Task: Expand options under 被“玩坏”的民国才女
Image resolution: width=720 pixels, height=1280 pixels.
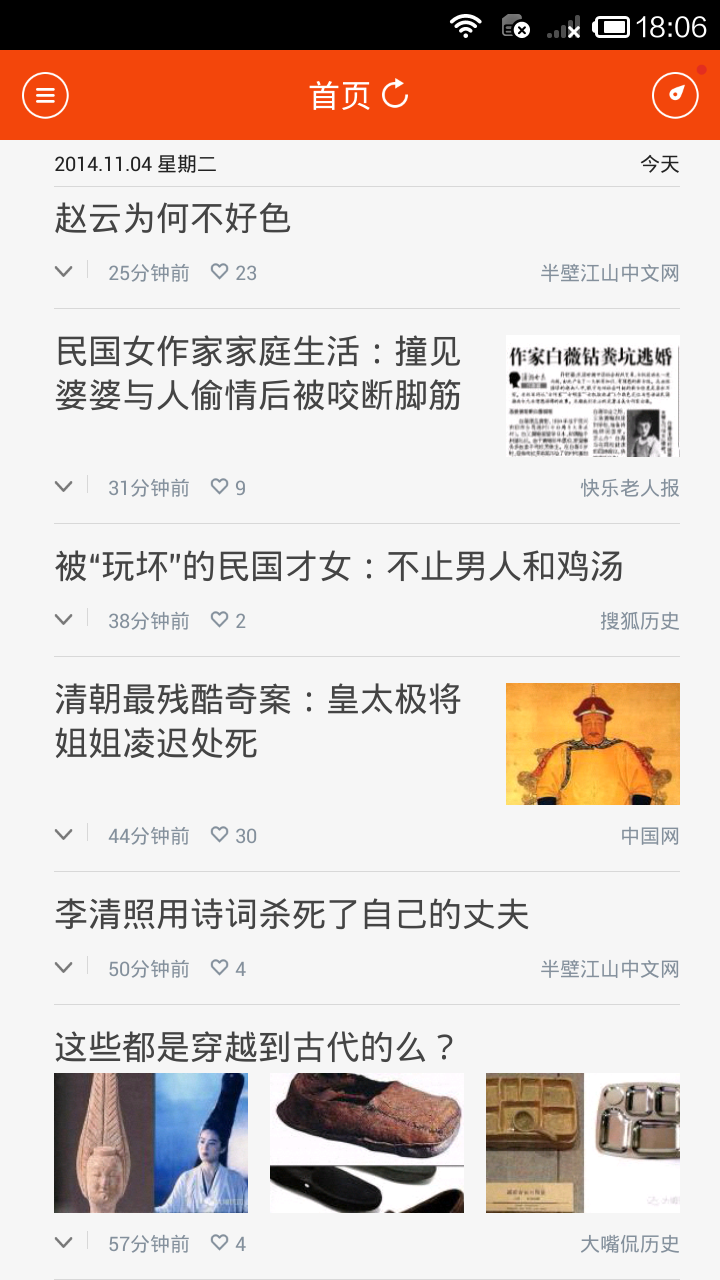Action: [64, 620]
